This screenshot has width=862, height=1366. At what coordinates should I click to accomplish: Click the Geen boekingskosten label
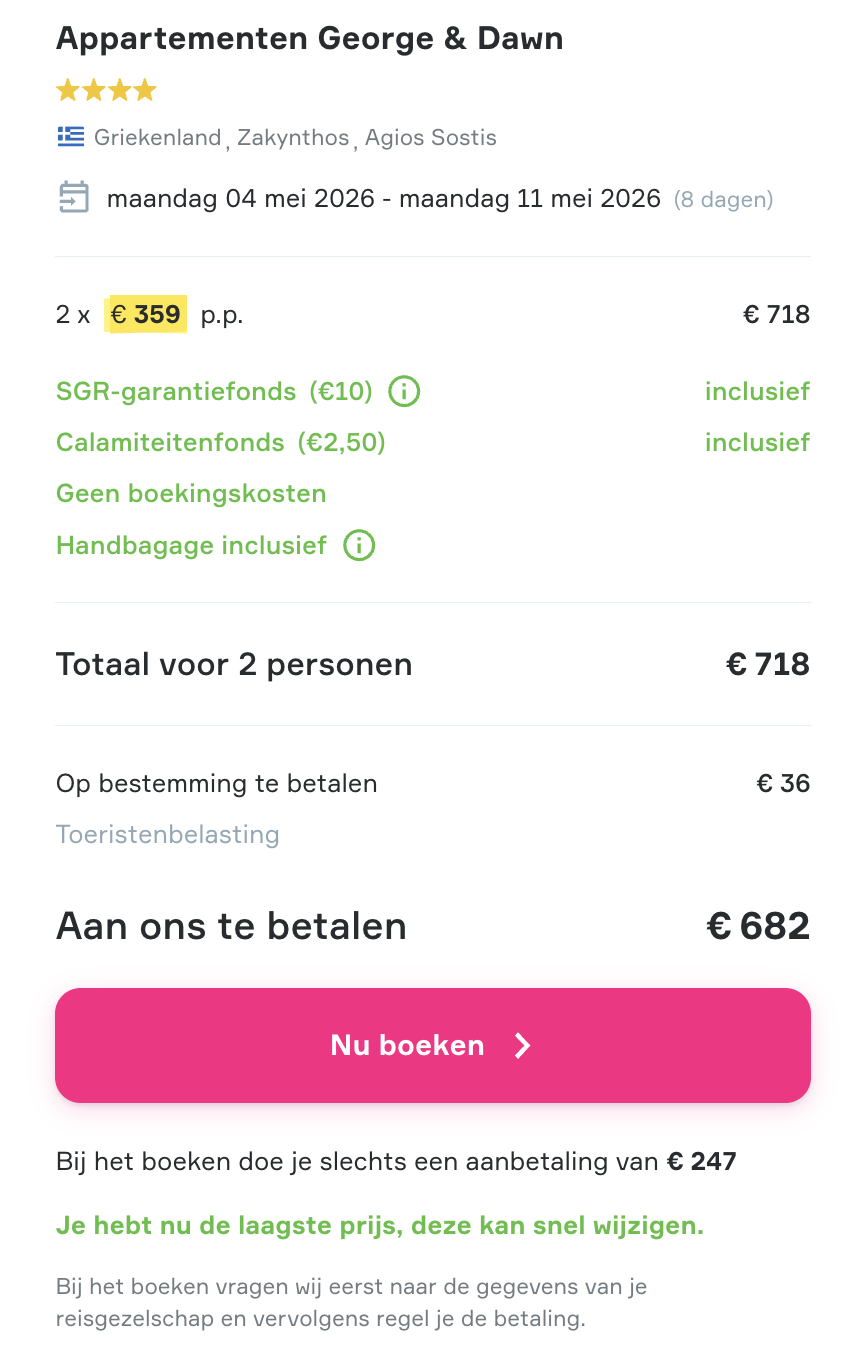pyautogui.click(x=191, y=493)
